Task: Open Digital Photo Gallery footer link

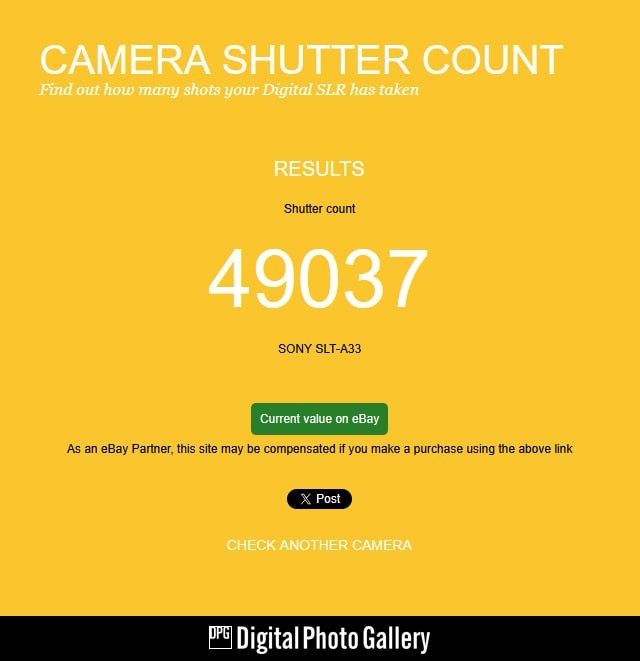Action: coord(319,639)
